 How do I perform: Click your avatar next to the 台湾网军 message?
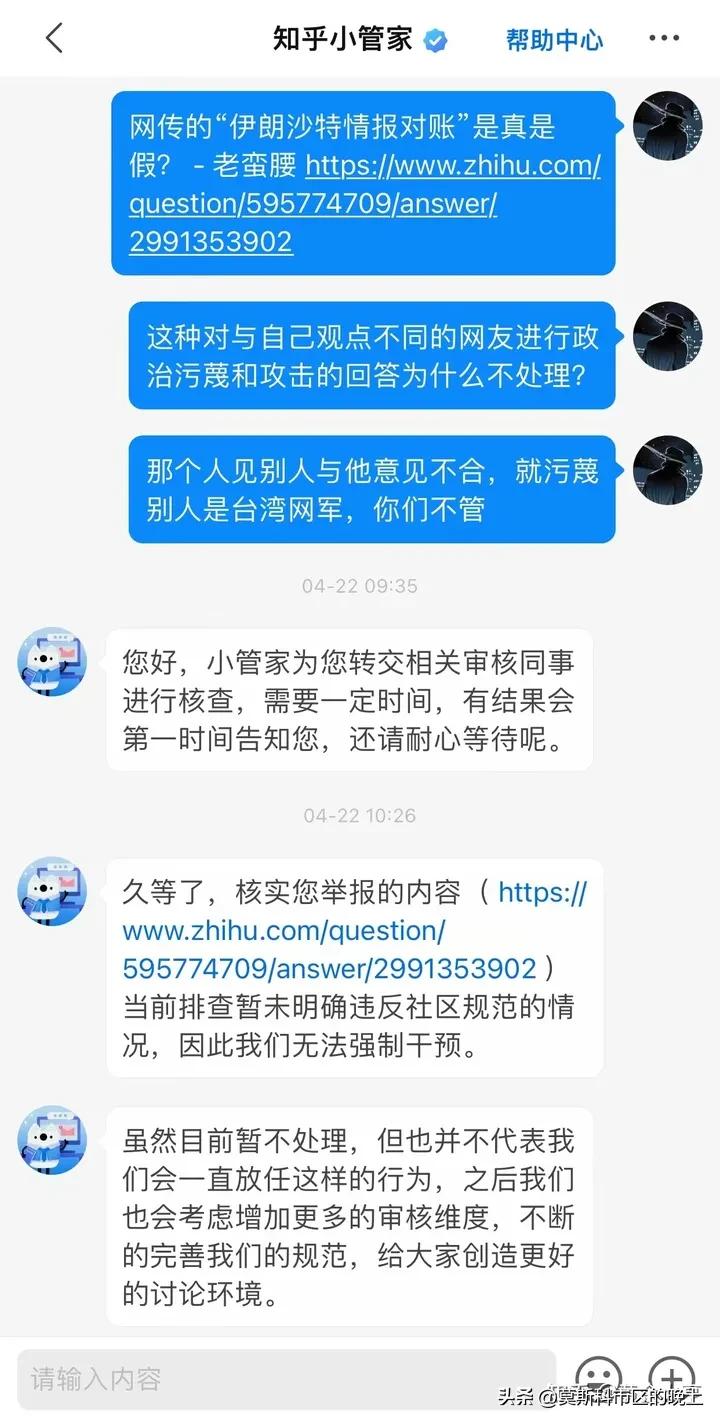[x=667, y=469]
